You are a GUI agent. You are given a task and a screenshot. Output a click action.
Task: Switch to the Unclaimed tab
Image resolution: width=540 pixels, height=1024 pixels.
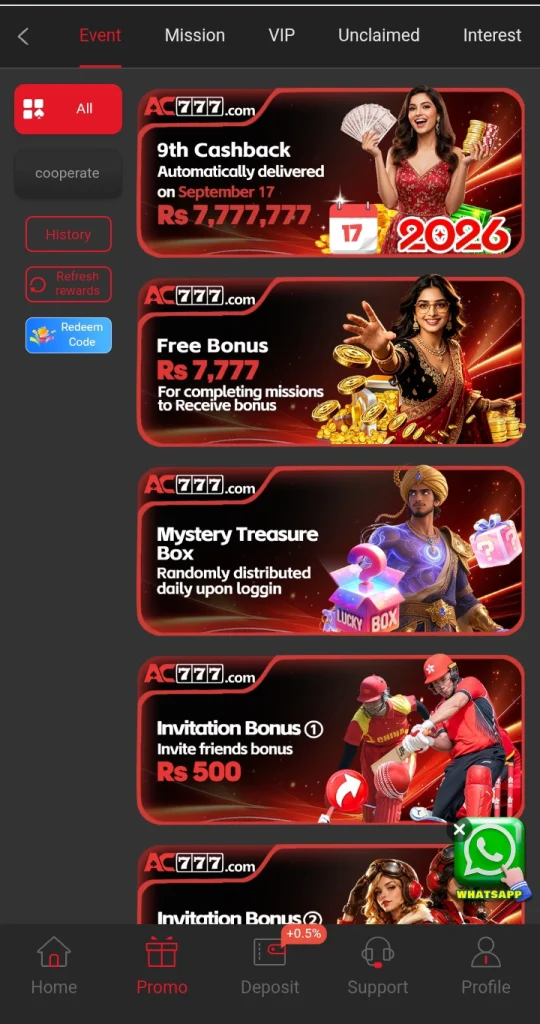pyautogui.click(x=379, y=35)
